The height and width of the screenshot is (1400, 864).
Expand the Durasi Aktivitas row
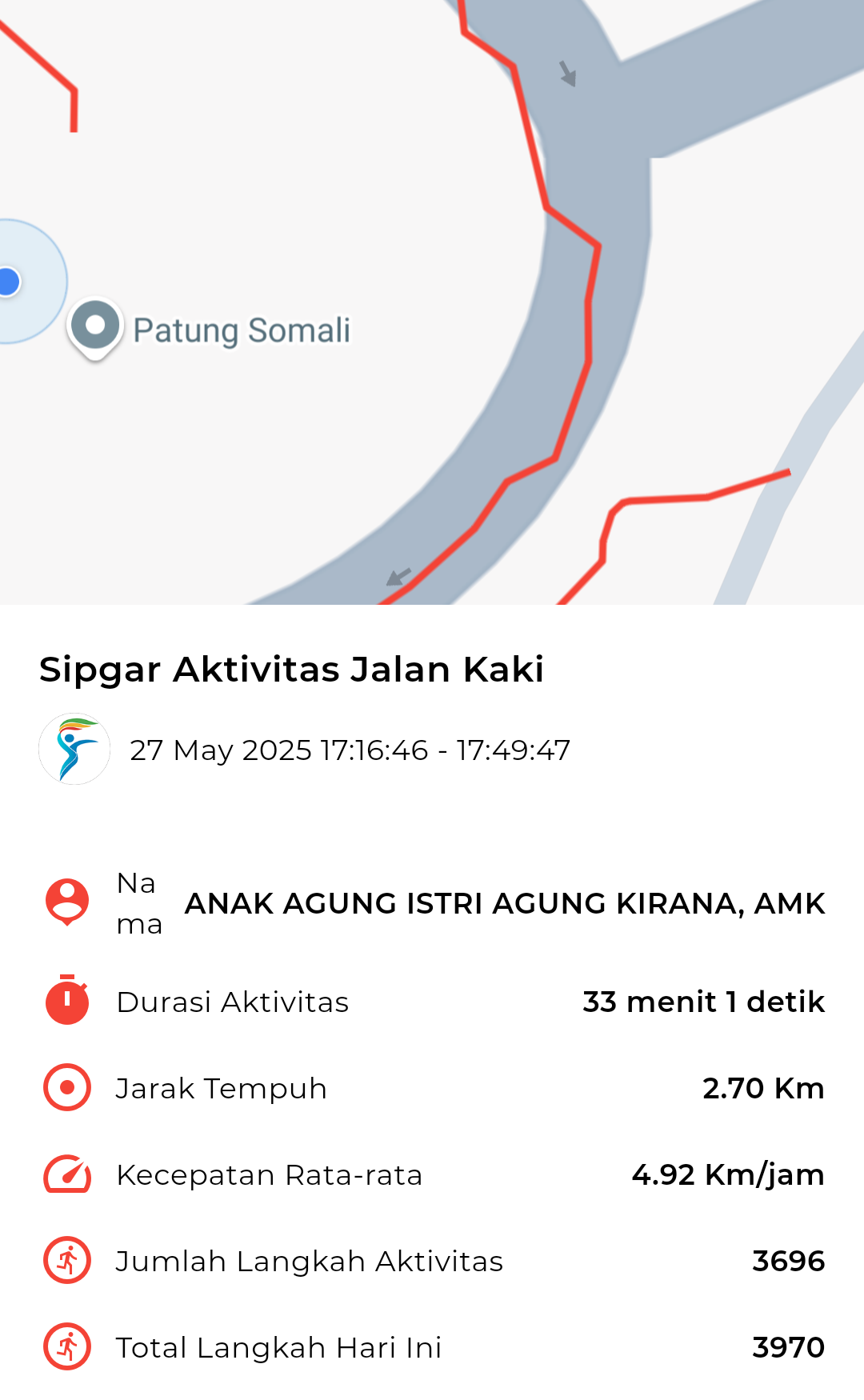[232, 1002]
